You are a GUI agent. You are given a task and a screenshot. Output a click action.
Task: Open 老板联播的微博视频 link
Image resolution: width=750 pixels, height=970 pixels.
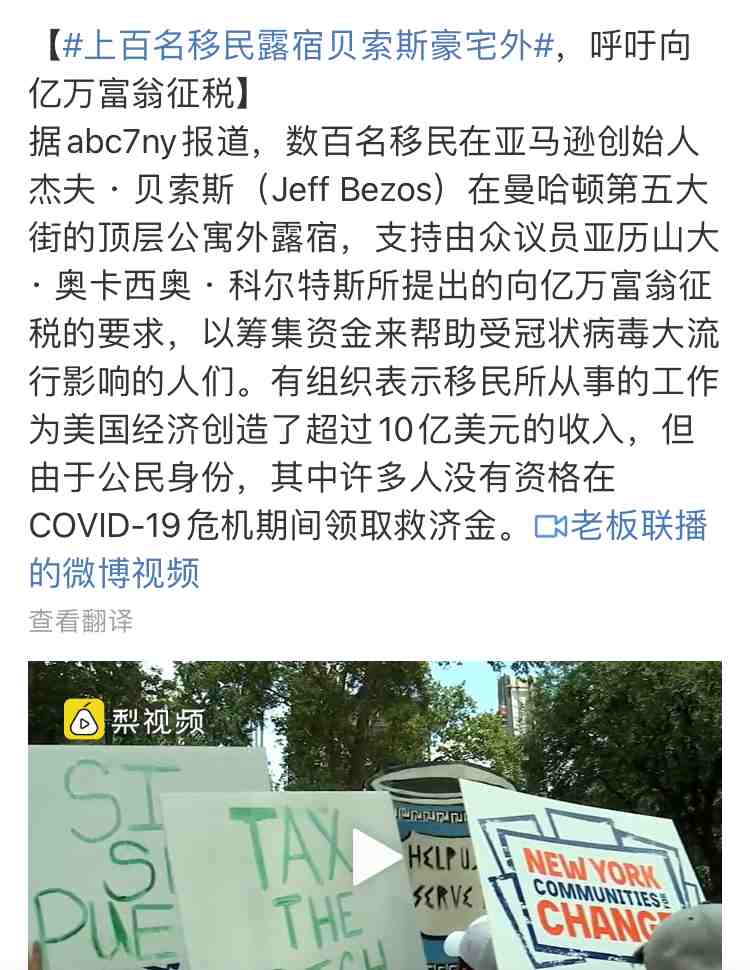pos(622,526)
